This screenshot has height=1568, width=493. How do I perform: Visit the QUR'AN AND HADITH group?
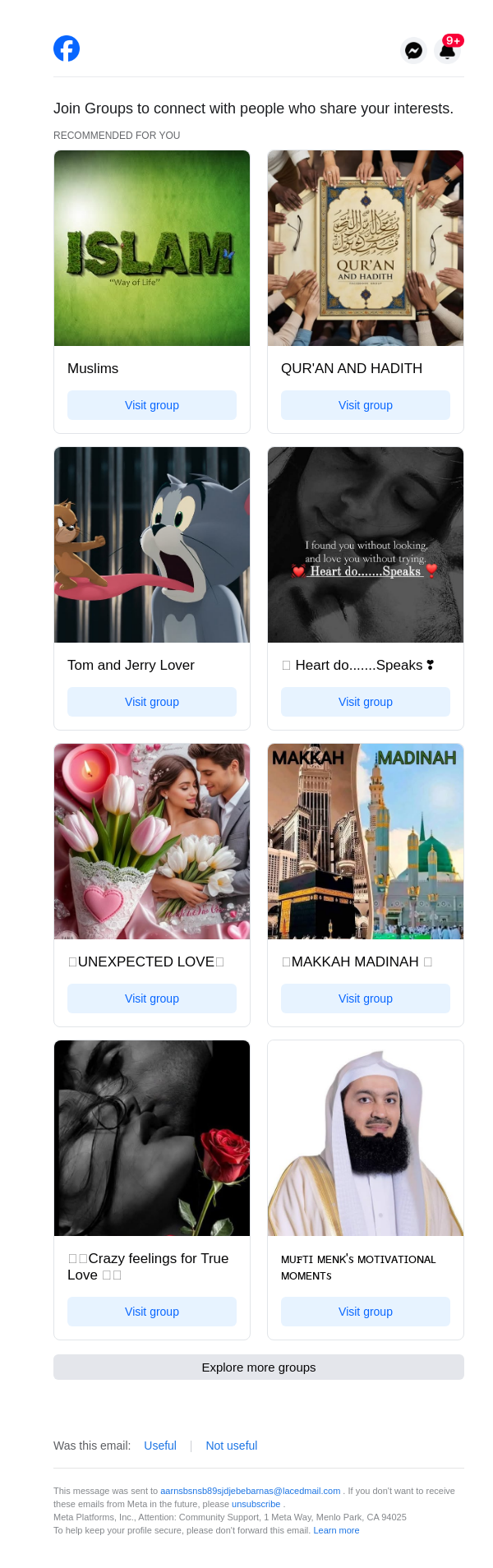click(x=366, y=405)
